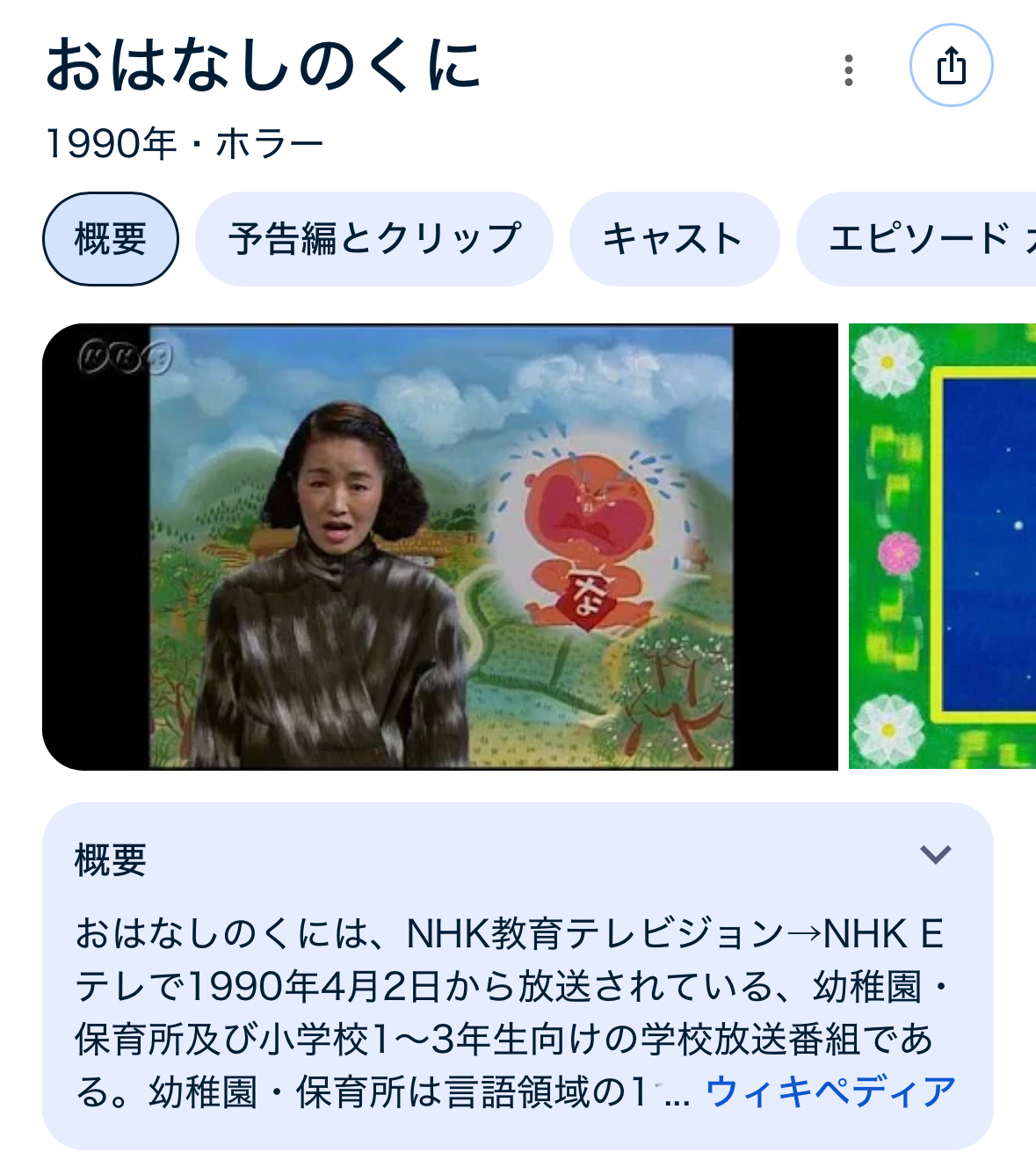Open the ウィキペディア link
Viewport: 1036px width, 1160px height.
(830, 1091)
